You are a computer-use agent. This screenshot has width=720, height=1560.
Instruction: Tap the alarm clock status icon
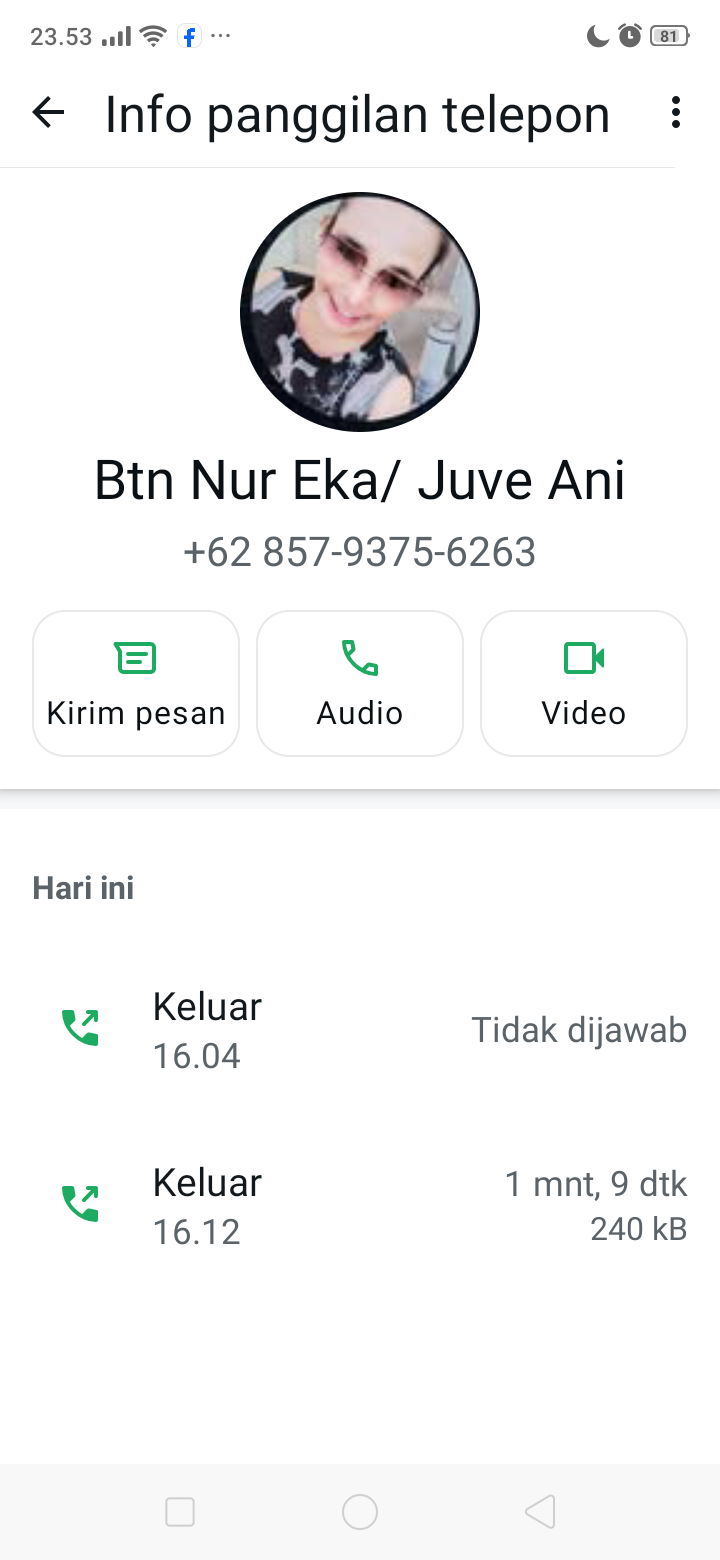[629, 36]
